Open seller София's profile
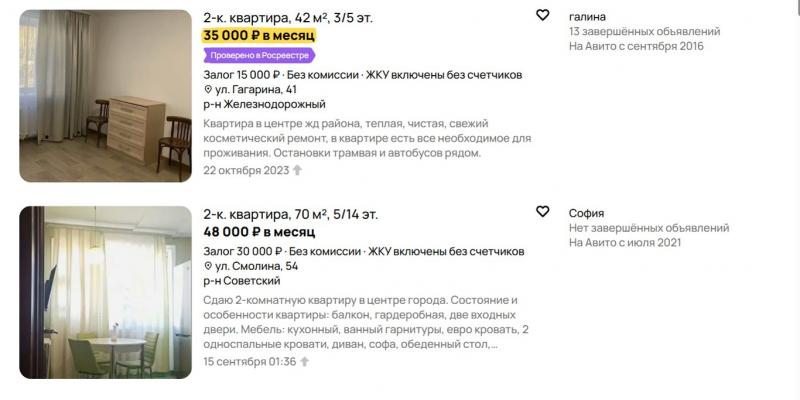The height and width of the screenshot is (400, 800). pyautogui.click(x=586, y=213)
